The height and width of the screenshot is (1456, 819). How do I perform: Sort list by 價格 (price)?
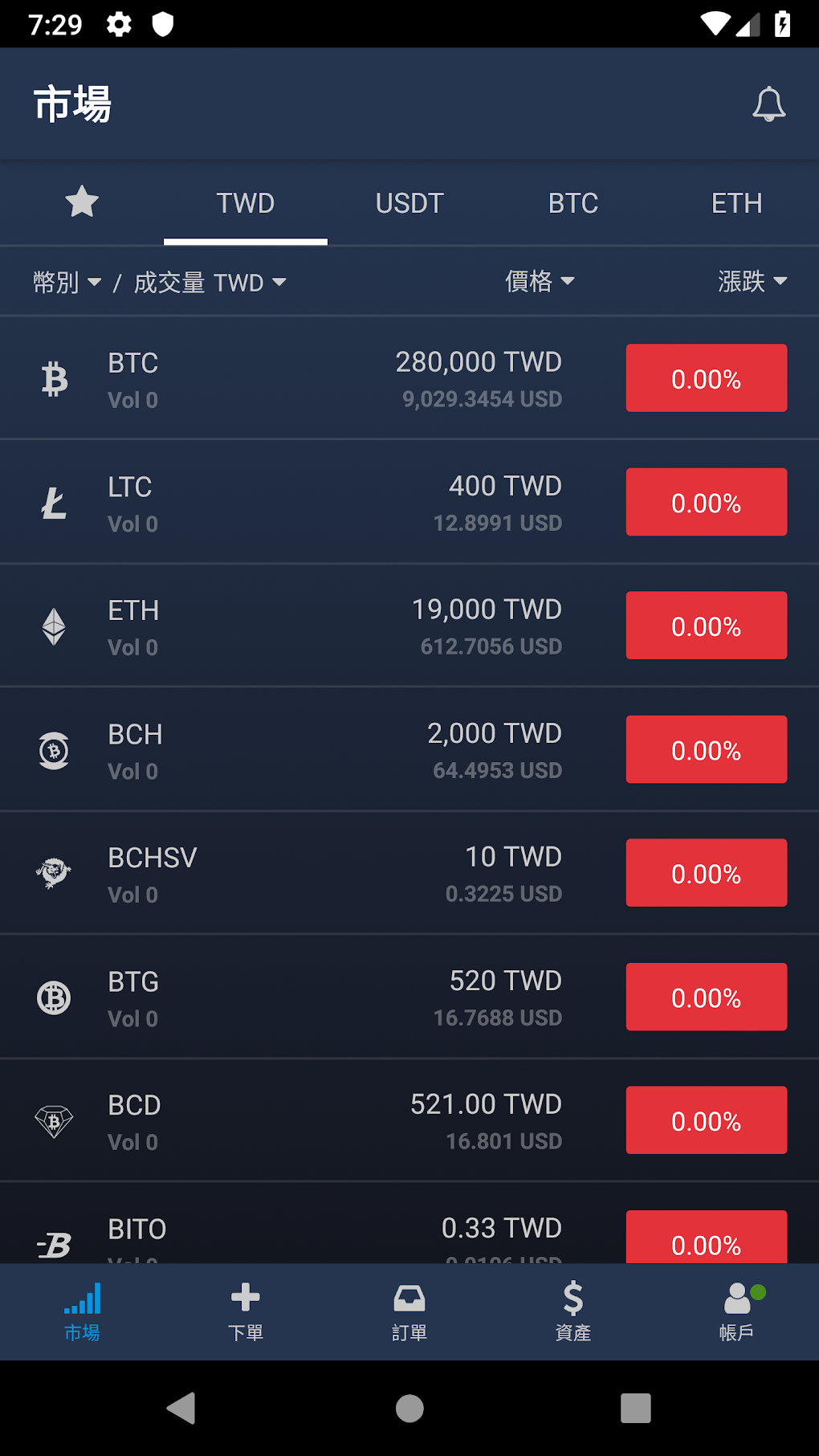(x=540, y=281)
